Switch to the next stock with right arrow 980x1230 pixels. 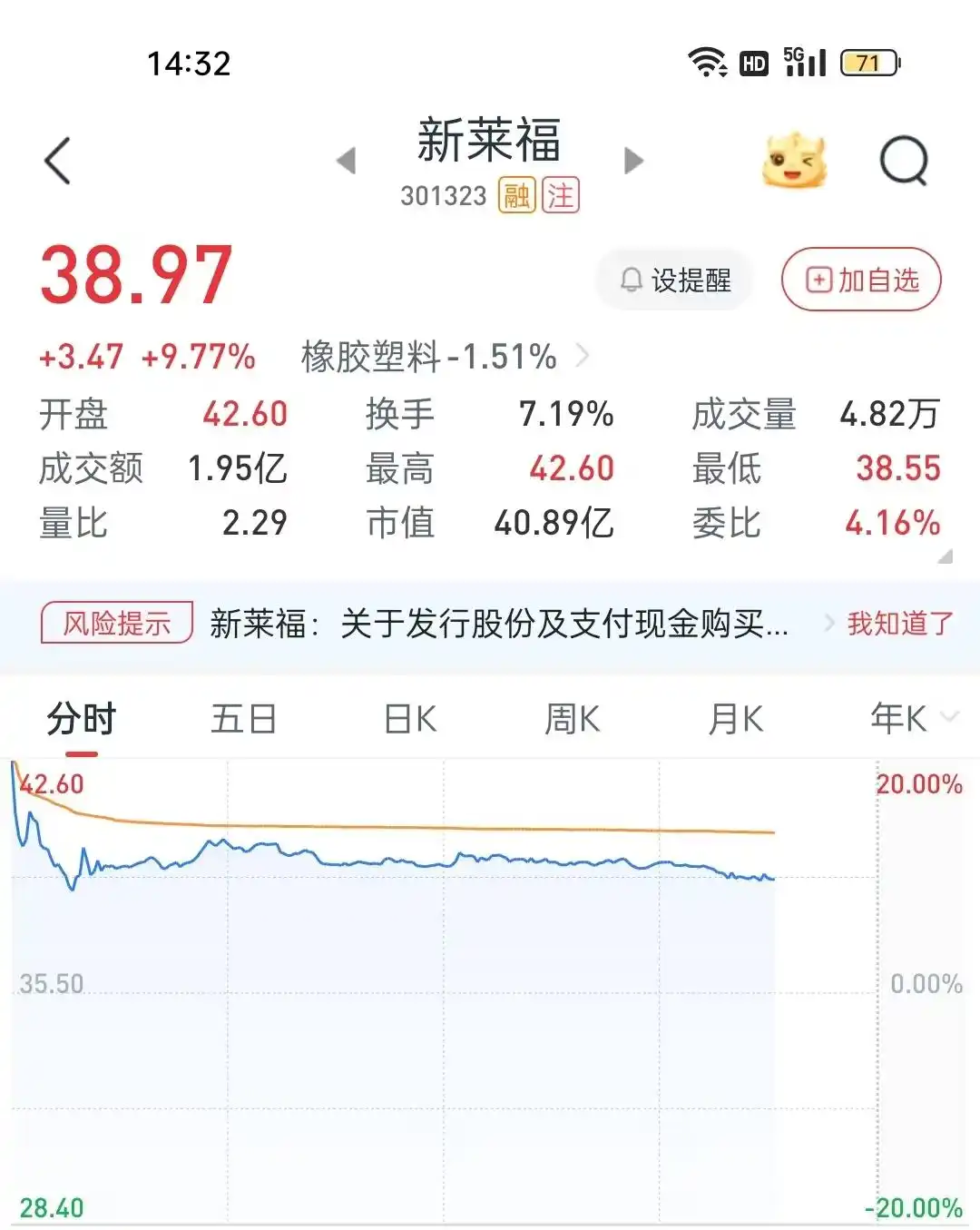[632, 160]
